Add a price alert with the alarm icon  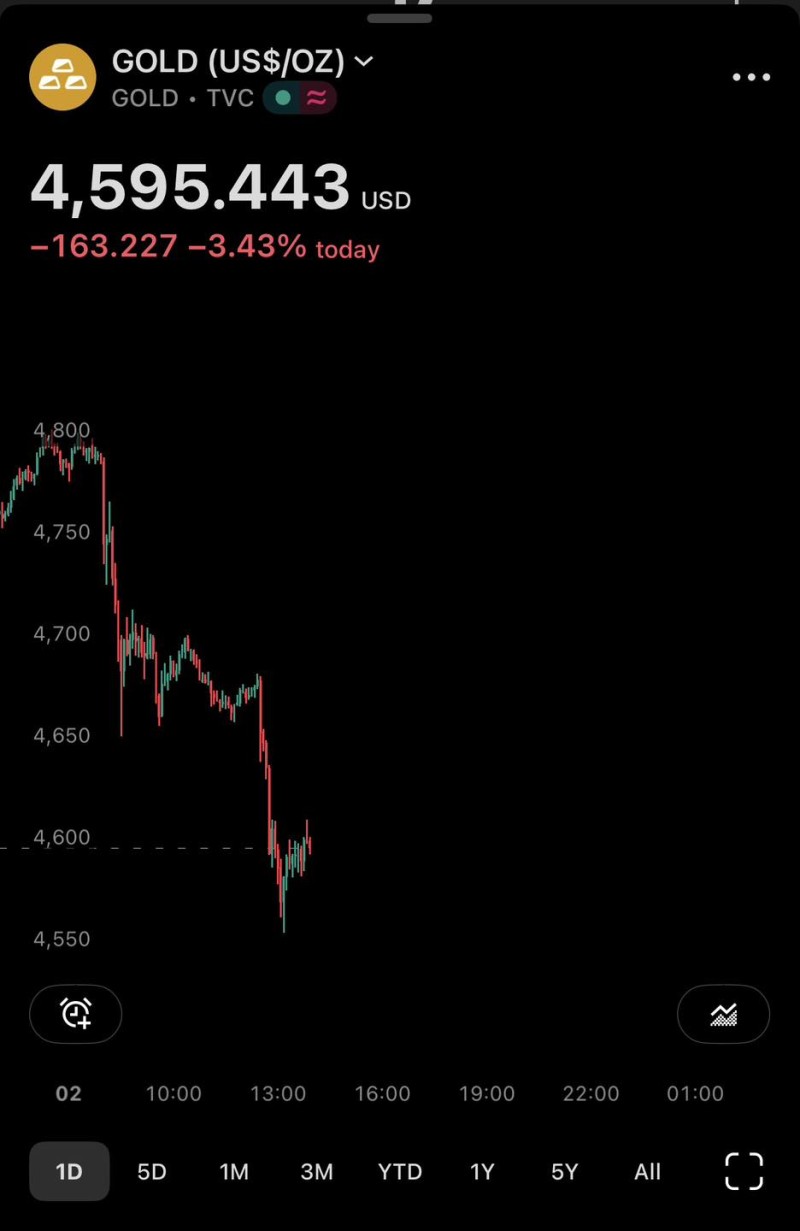[76, 1014]
